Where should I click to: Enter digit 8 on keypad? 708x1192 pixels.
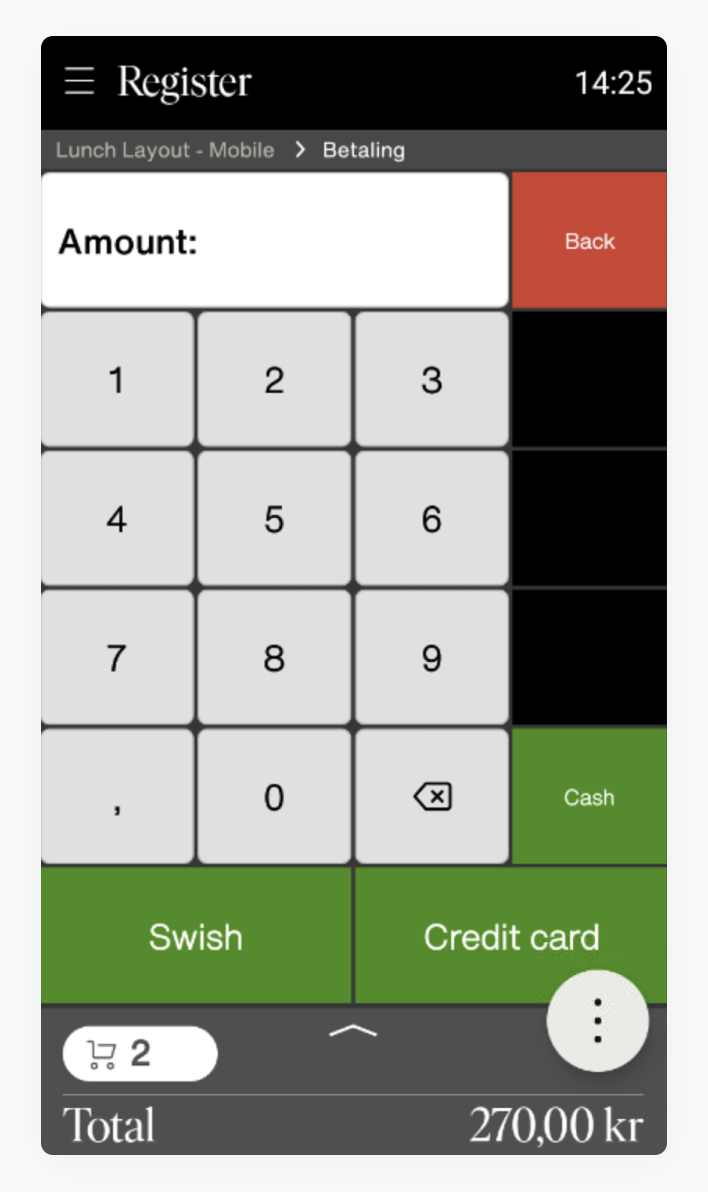coord(275,658)
